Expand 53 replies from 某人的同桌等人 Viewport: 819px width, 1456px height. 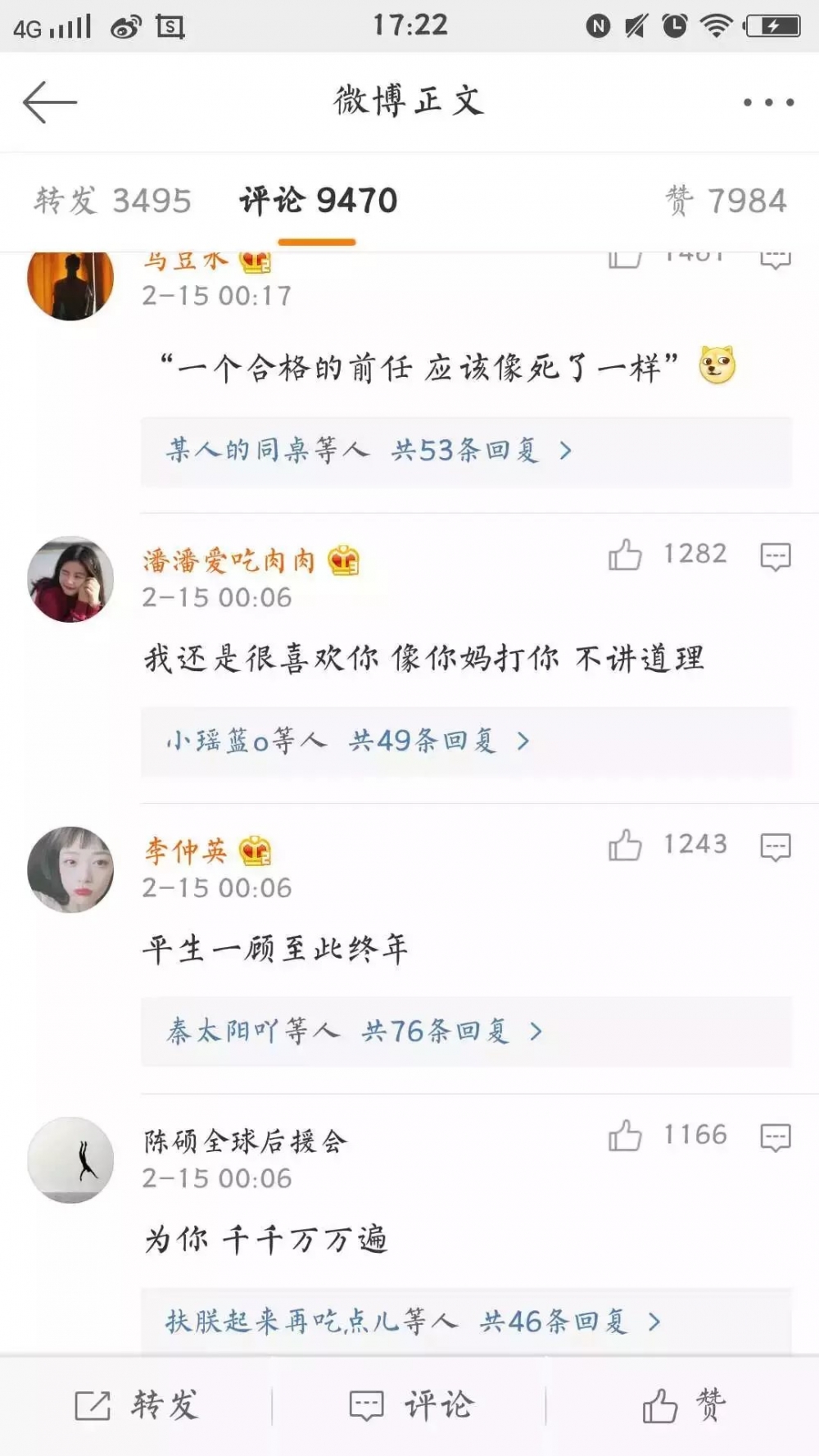coord(466,451)
